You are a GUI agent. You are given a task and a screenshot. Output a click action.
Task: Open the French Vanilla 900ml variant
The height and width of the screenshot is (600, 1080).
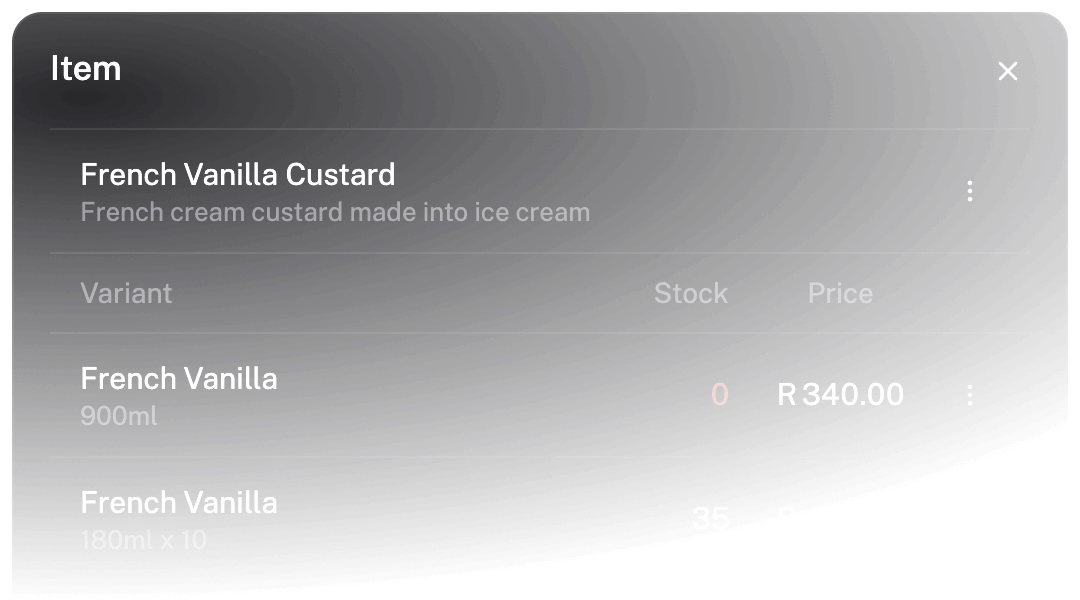point(180,395)
